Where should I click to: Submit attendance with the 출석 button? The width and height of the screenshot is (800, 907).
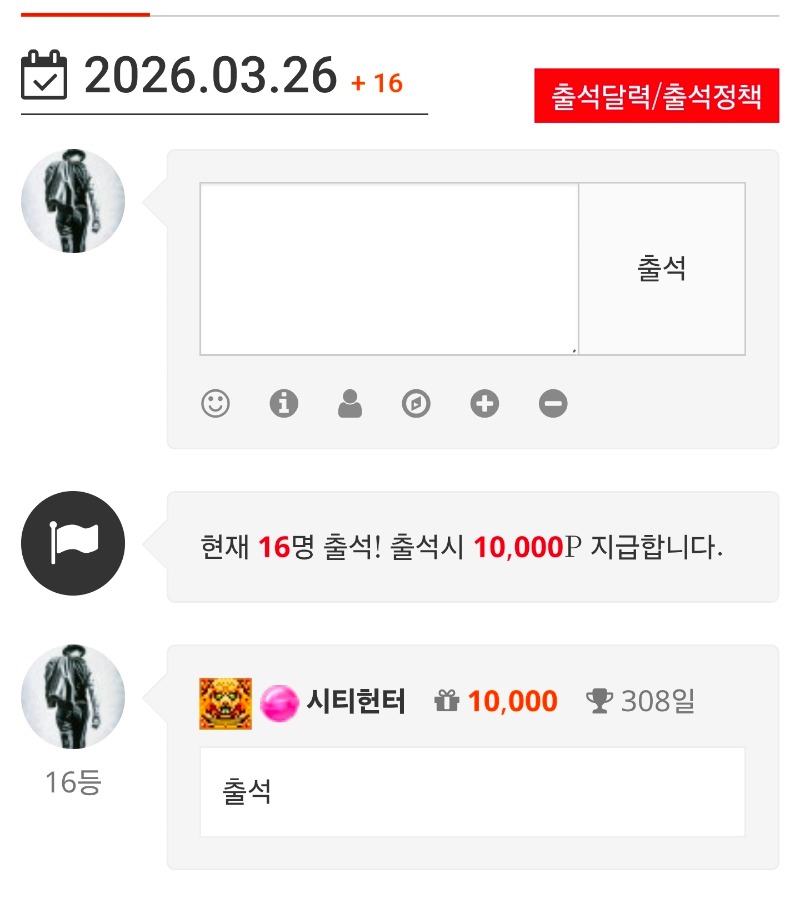click(x=662, y=268)
